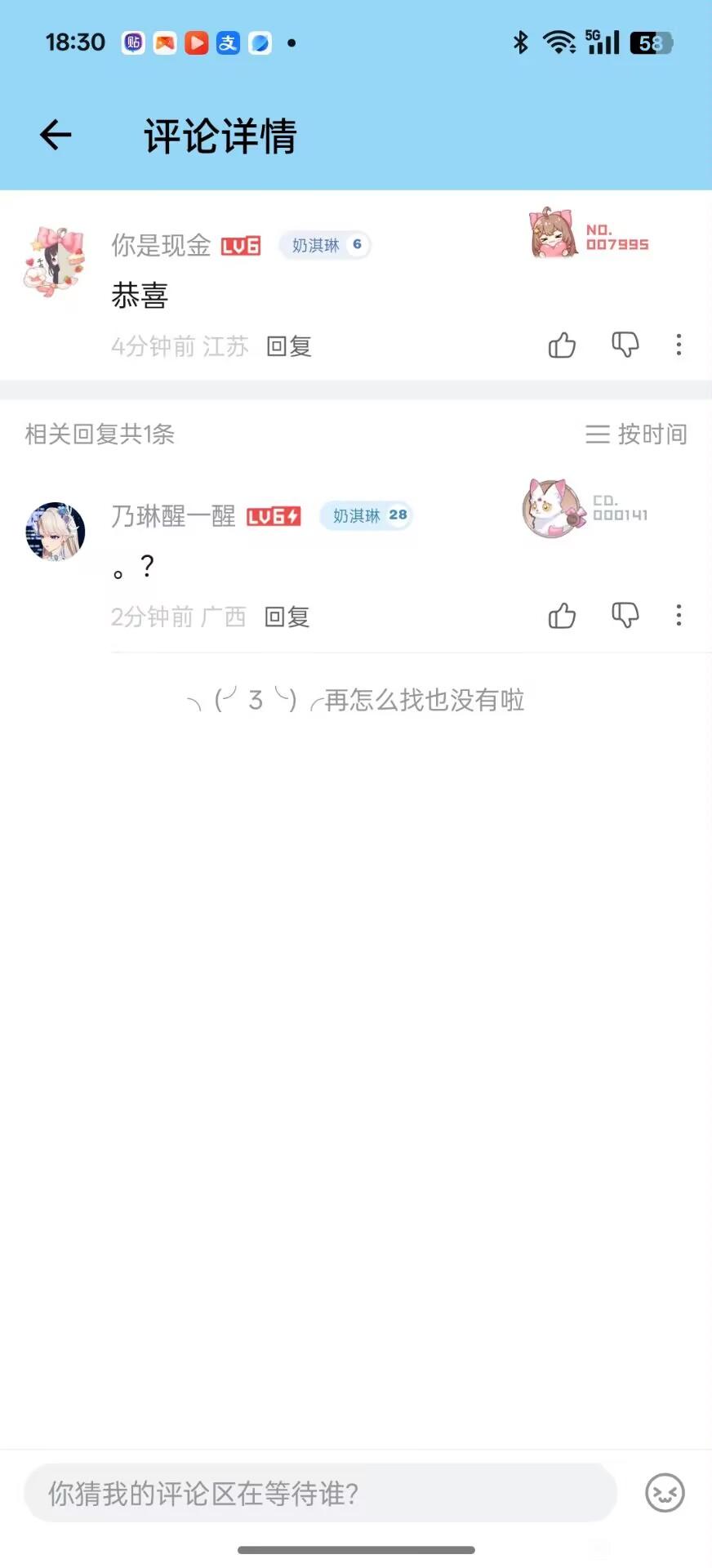The width and height of the screenshot is (712, 1568).
Task: Dislike 乃琳醒一醒's reply
Action: pyautogui.click(x=625, y=616)
